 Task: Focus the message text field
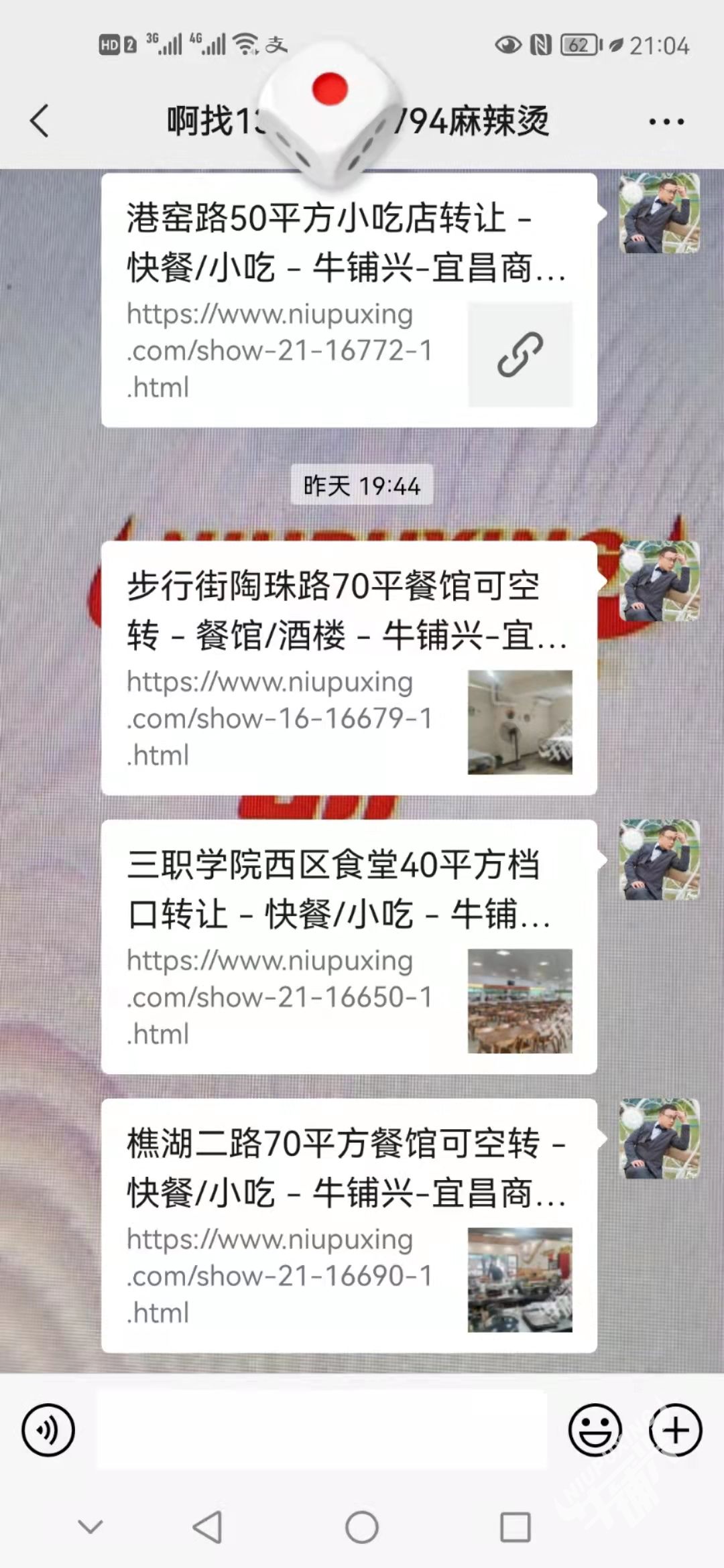click(x=322, y=1430)
